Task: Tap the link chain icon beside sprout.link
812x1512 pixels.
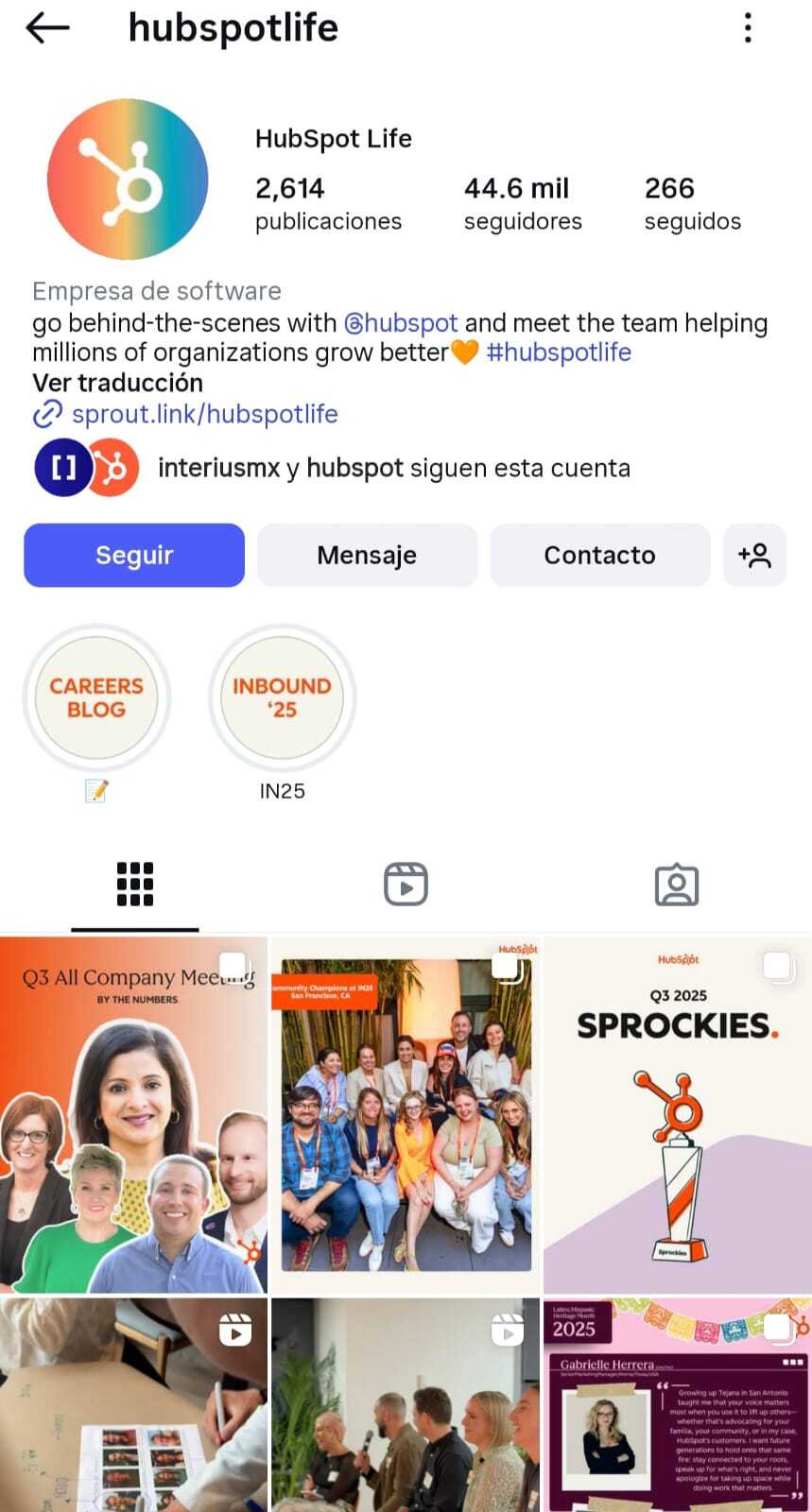Action: click(46, 414)
